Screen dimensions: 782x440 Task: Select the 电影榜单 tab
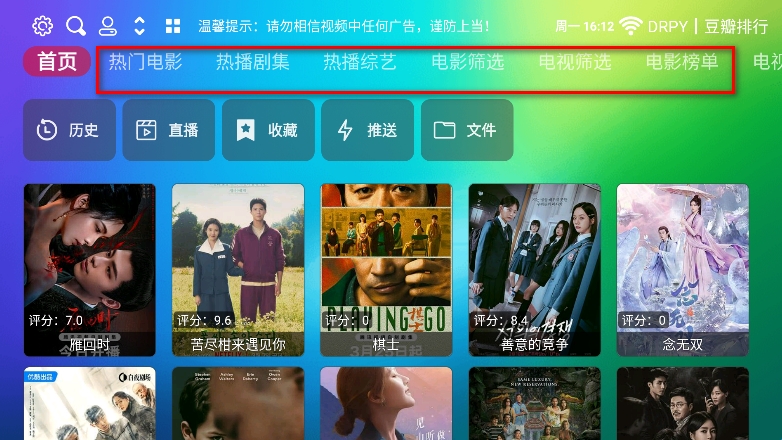pos(682,62)
